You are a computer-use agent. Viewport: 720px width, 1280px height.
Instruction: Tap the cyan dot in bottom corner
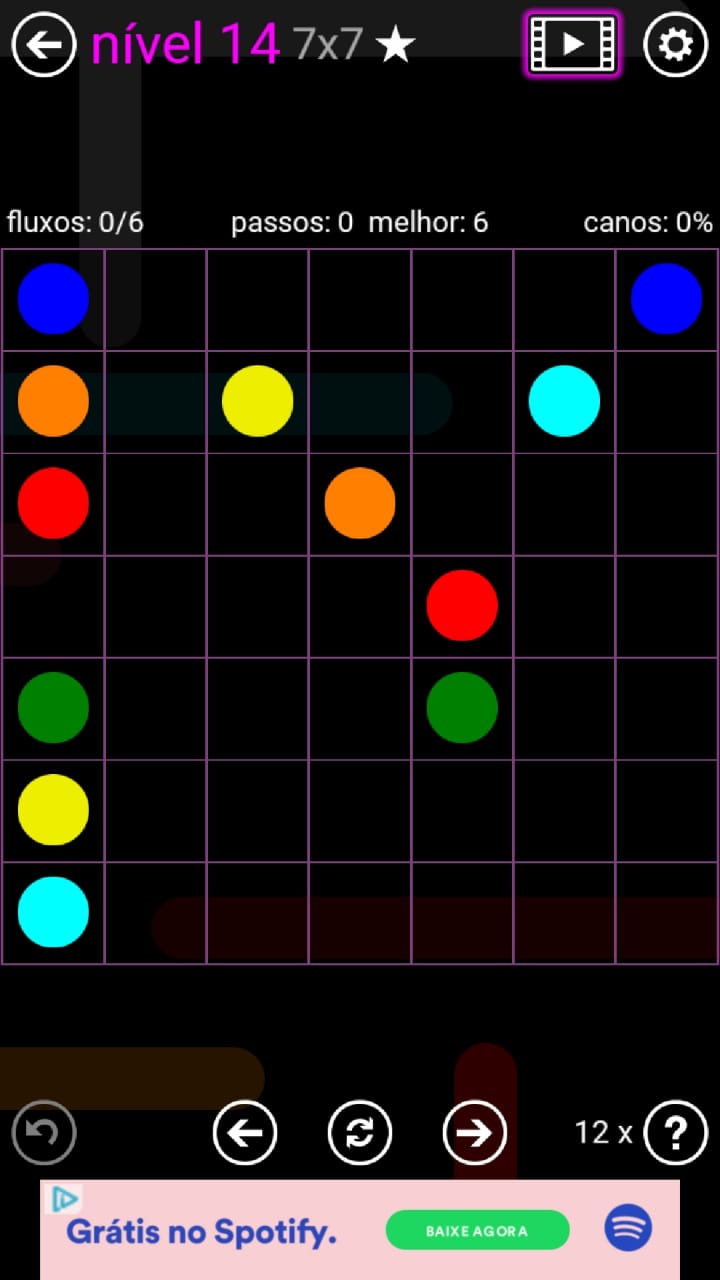point(53,912)
